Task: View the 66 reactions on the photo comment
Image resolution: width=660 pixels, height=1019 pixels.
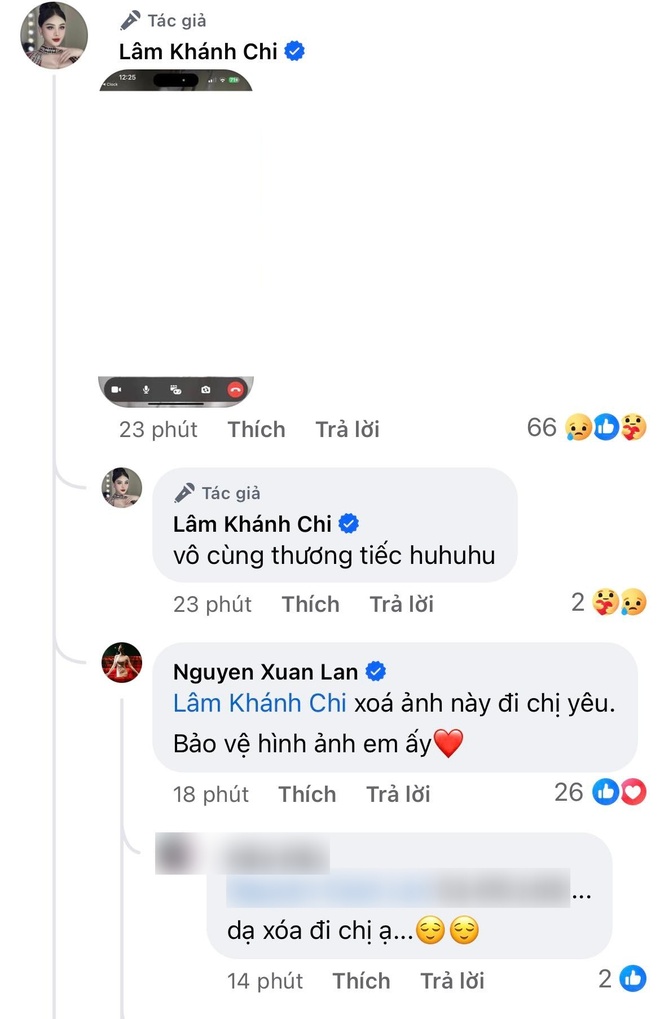Action: [587, 428]
